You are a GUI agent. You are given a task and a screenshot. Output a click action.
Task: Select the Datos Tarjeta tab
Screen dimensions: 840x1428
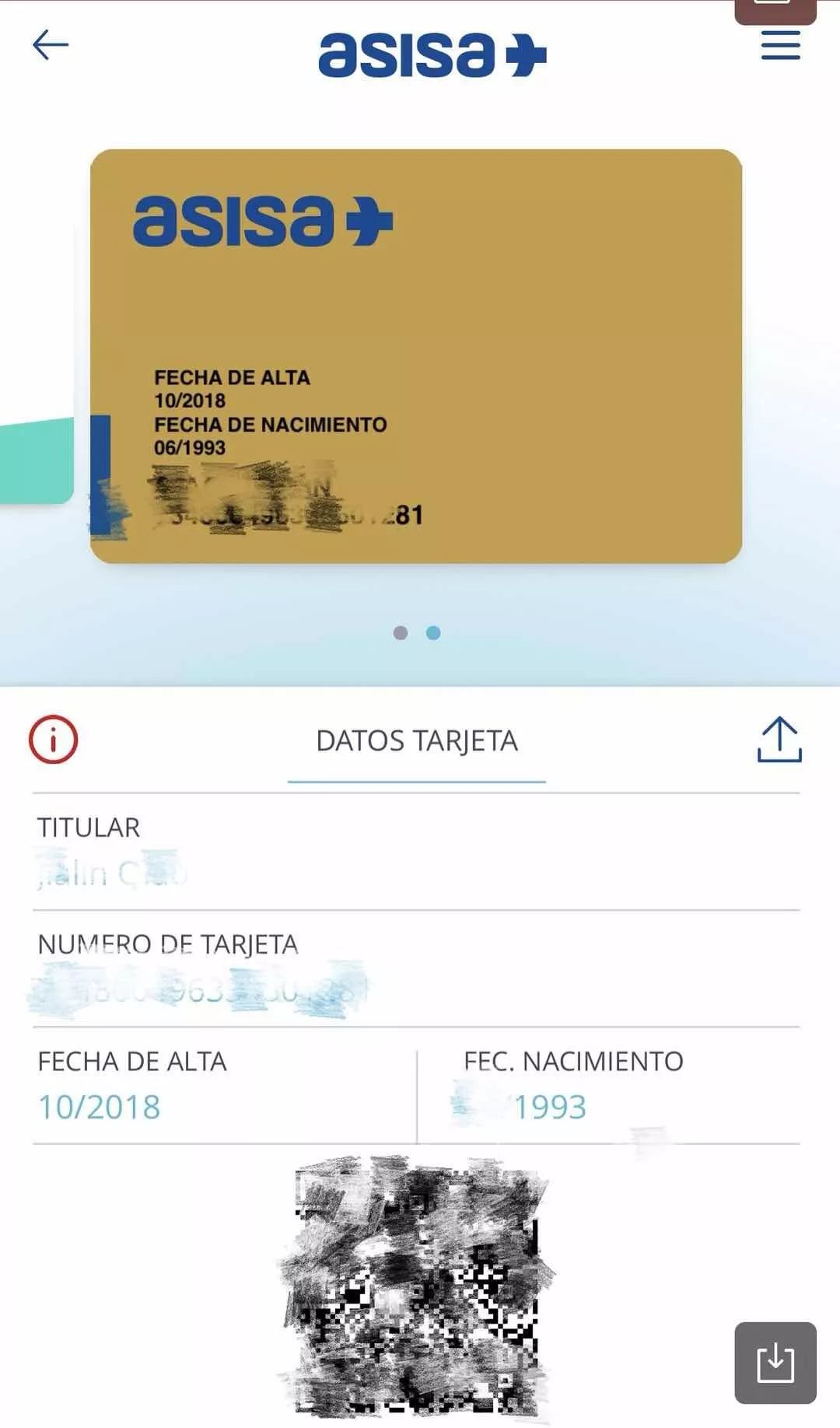click(x=417, y=742)
